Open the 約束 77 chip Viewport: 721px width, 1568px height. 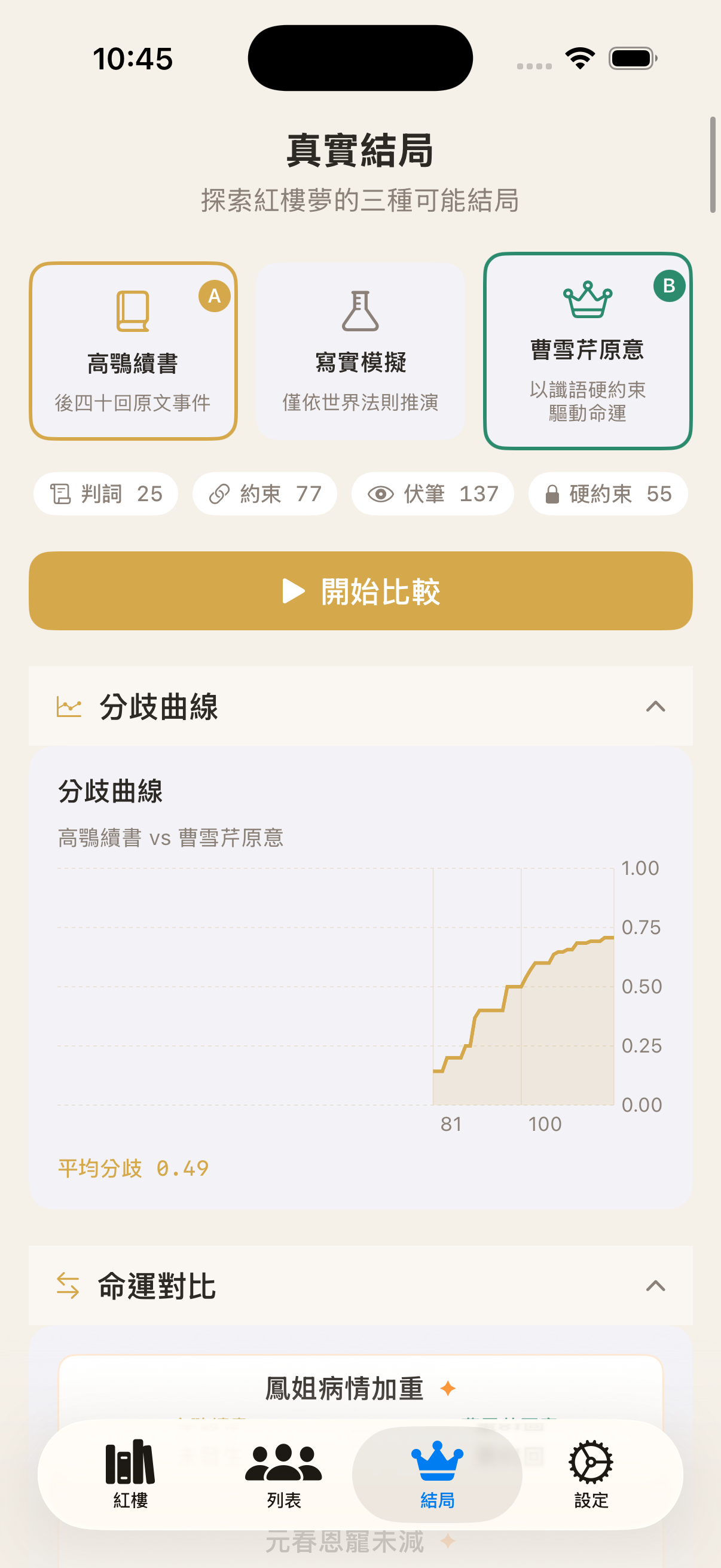(265, 493)
